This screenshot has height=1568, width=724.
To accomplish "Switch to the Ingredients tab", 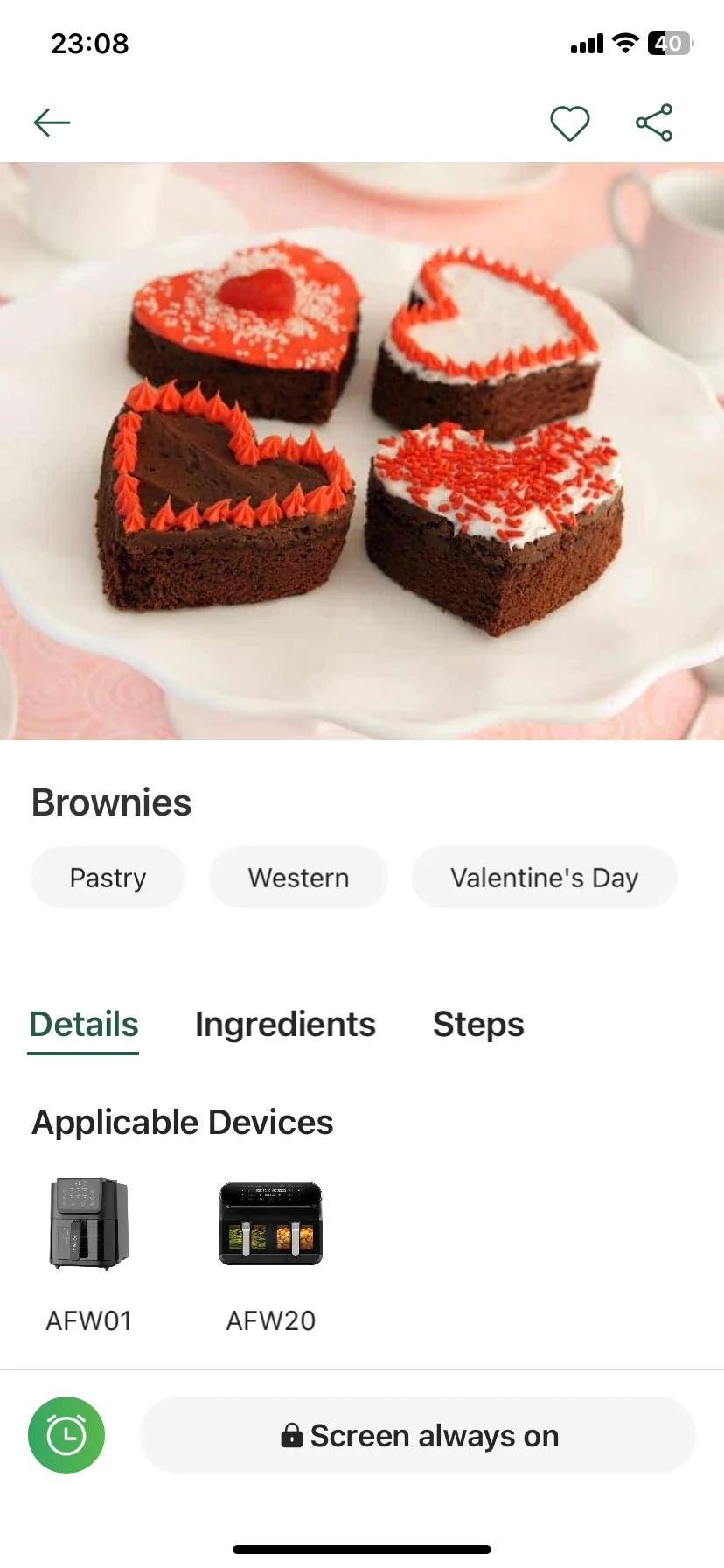I will point(285,1024).
